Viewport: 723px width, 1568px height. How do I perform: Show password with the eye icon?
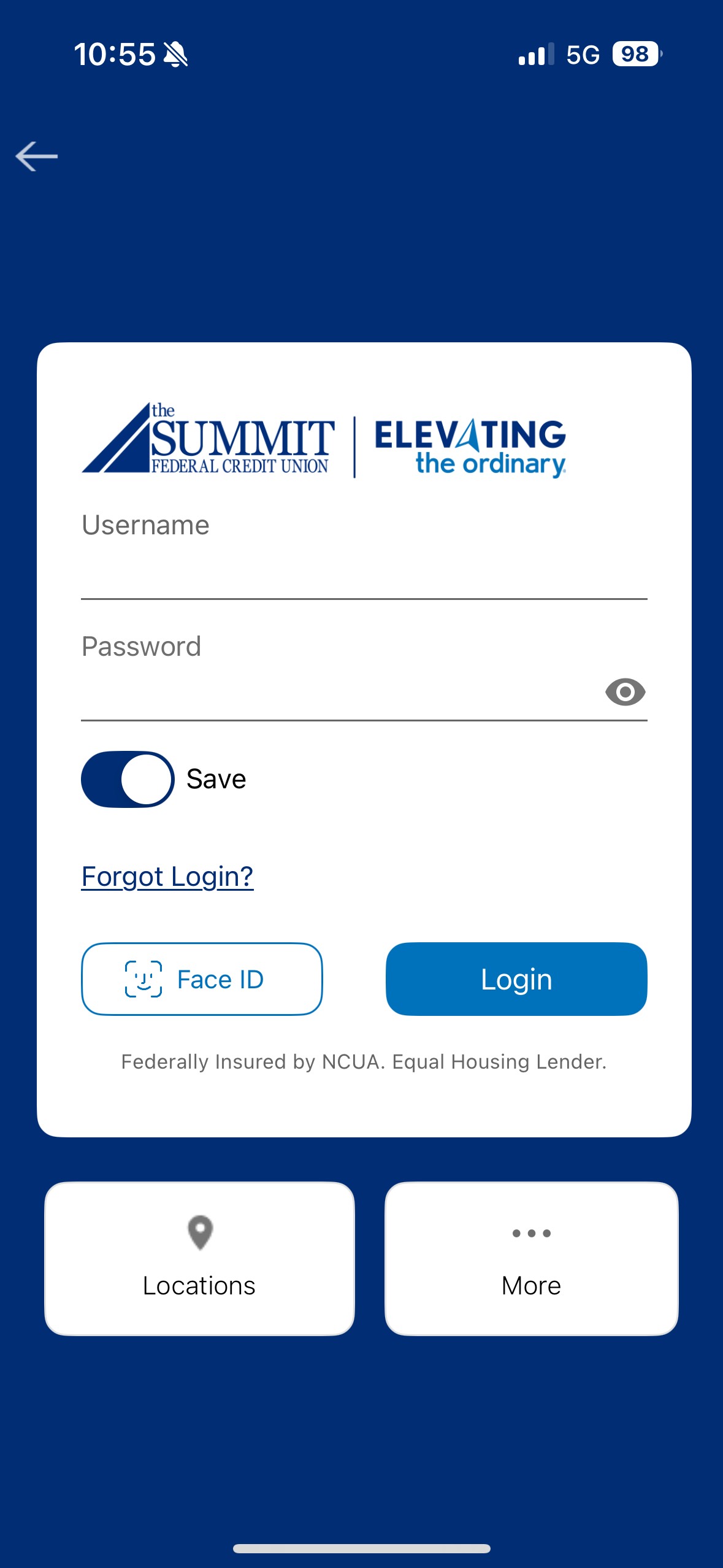[625, 692]
